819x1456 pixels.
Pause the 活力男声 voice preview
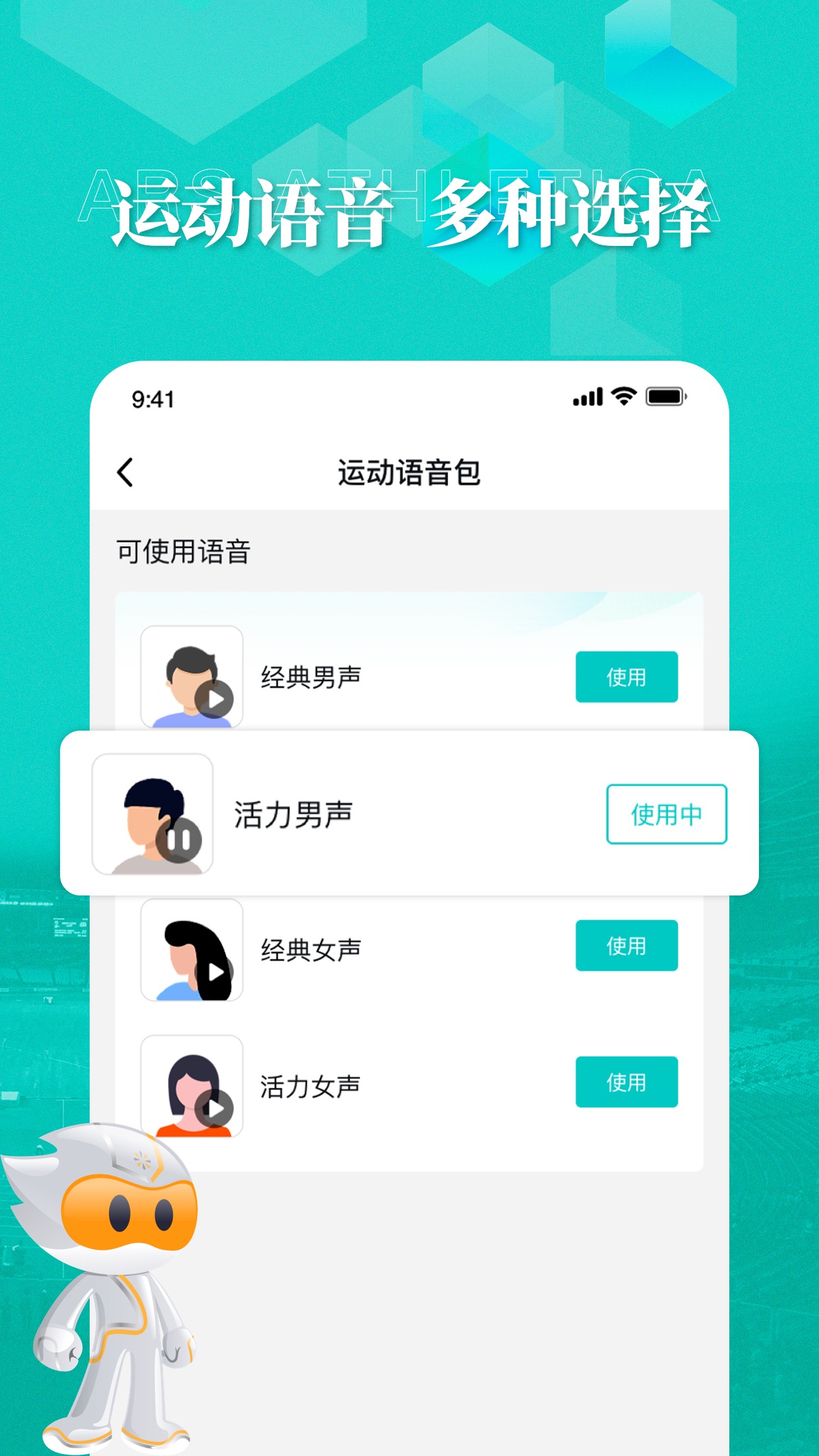click(179, 840)
